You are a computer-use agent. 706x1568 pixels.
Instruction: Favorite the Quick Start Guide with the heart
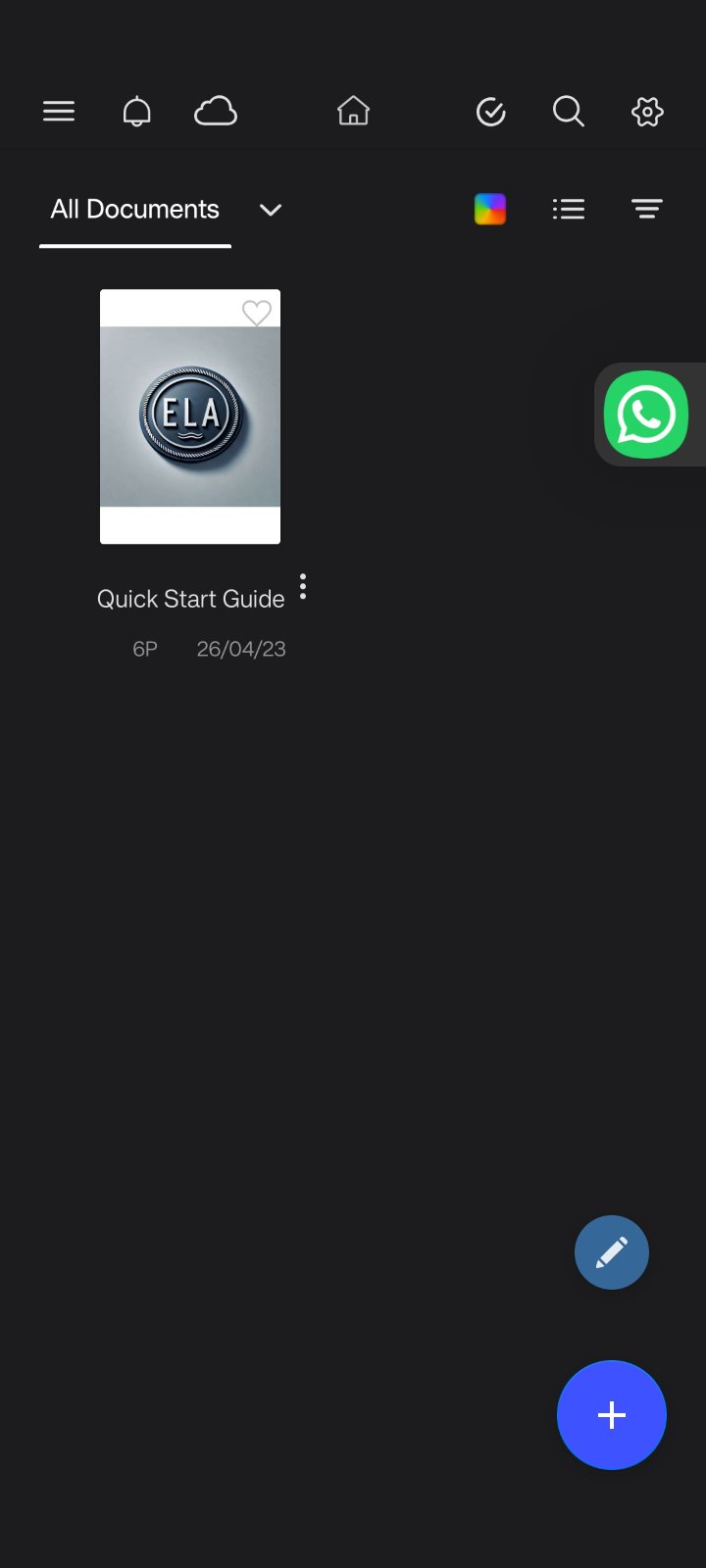[257, 313]
